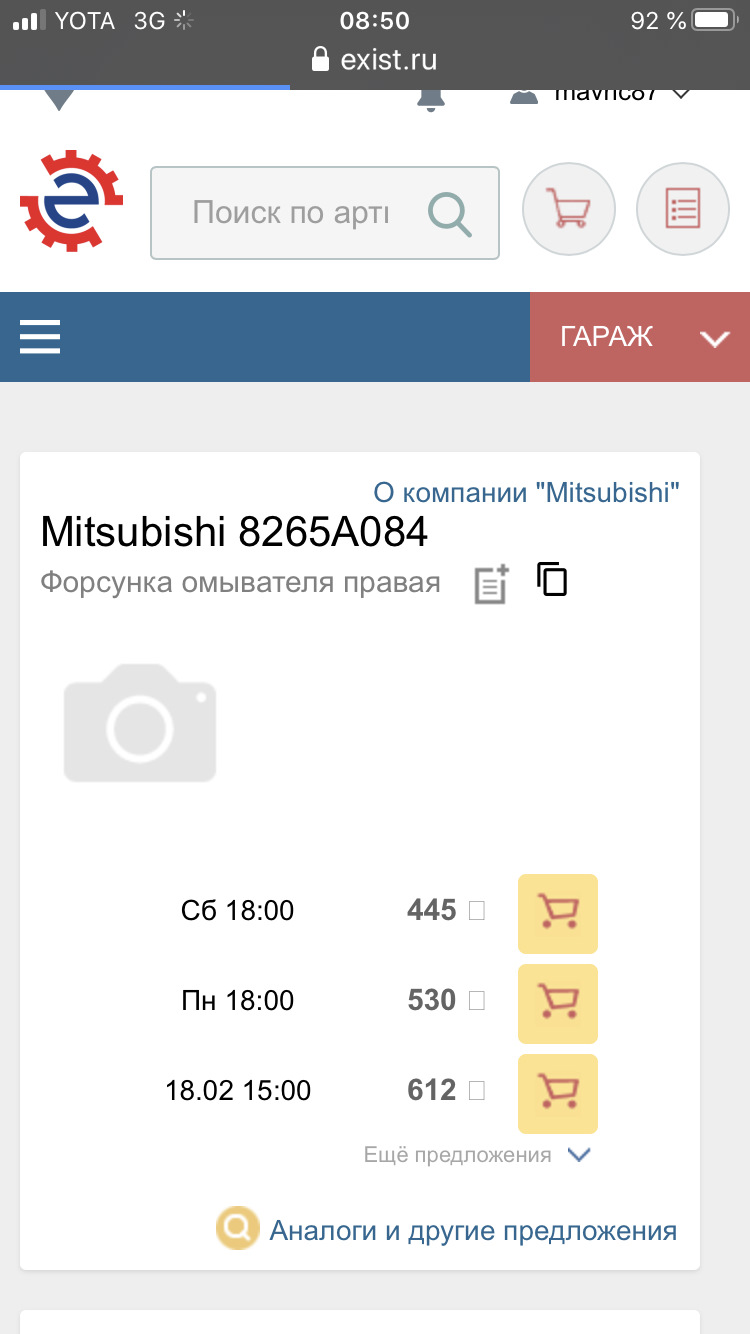This screenshot has width=750, height=1334.
Task: Open 'О компании Mitsubishi' link
Action: coord(527,492)
